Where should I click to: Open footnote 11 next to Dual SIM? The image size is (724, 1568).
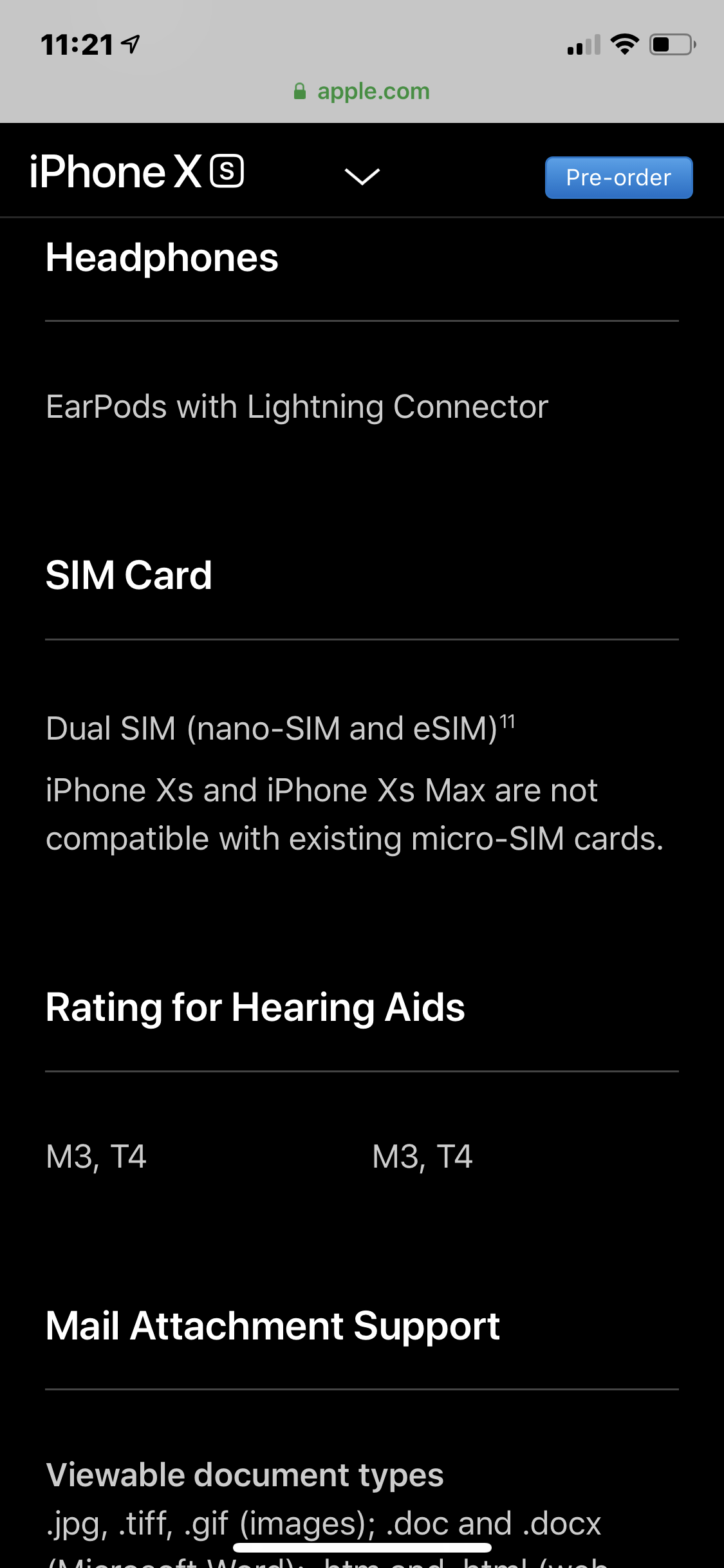(508, 721)
